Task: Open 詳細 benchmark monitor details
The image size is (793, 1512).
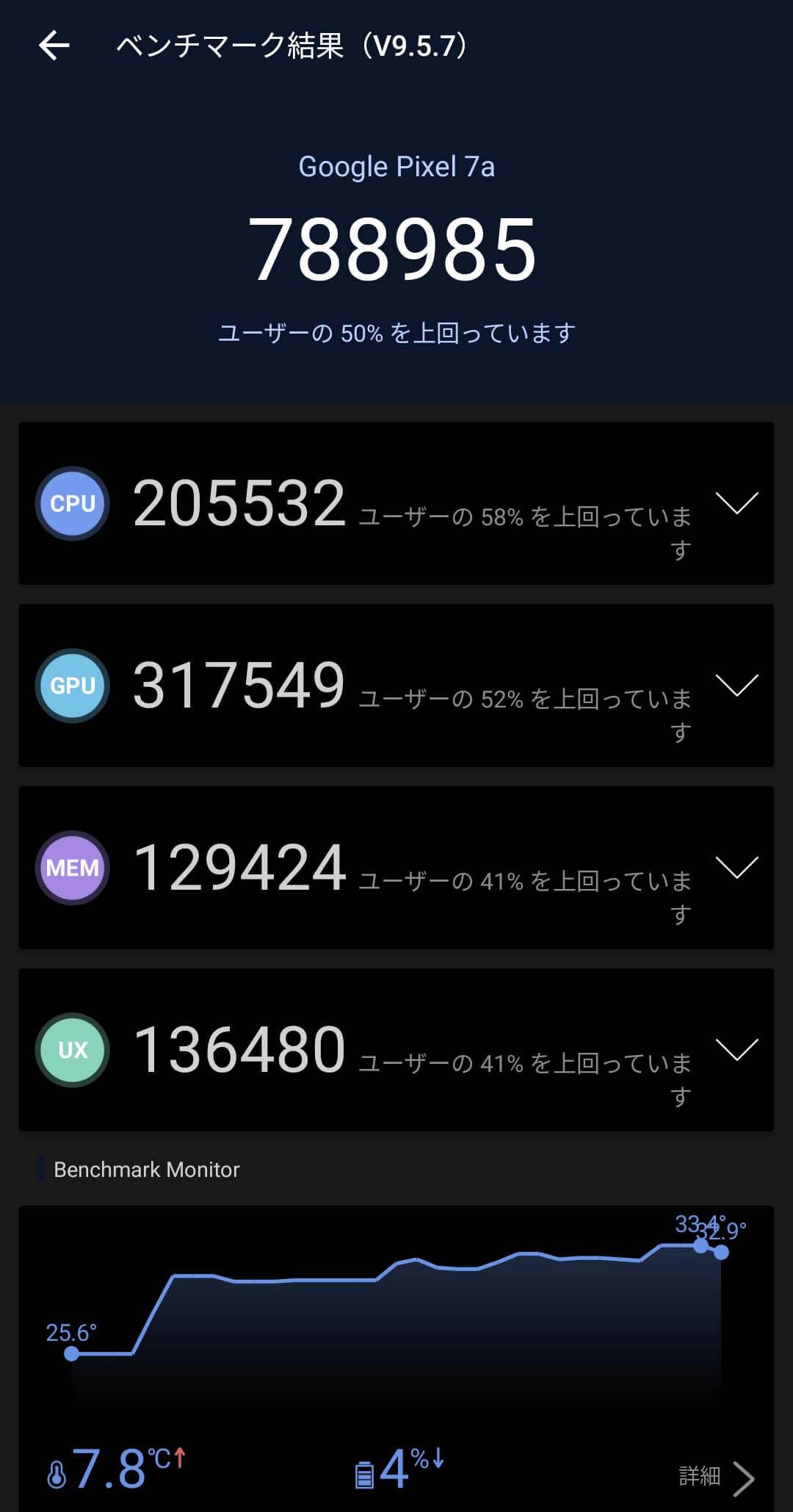Action: pos(717,1477)
